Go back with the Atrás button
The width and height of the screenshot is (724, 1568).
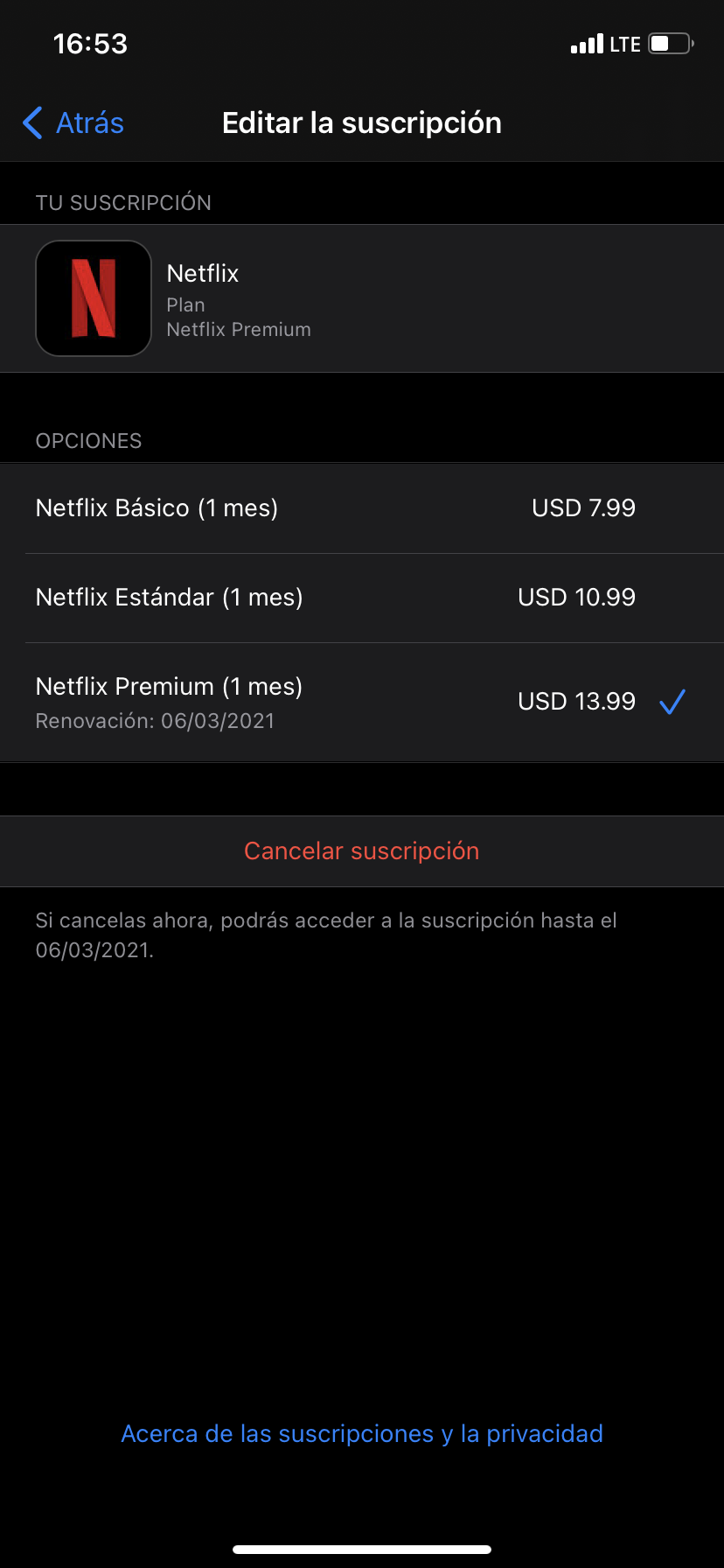73,123
